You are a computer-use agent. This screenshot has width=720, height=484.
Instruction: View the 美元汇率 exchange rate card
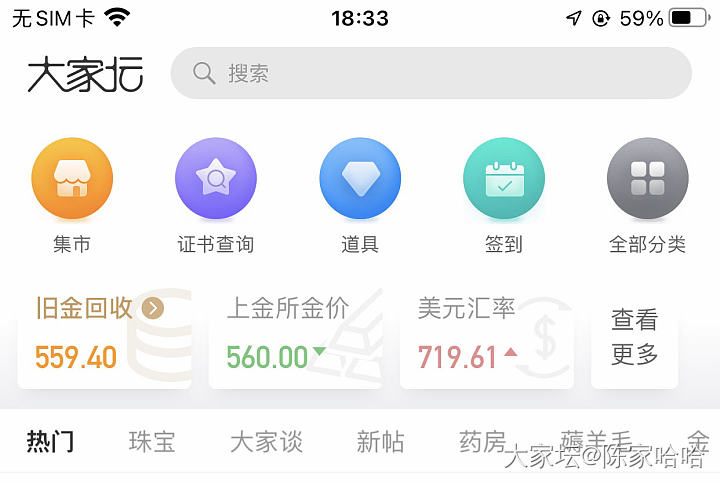(x=487, y=336)
